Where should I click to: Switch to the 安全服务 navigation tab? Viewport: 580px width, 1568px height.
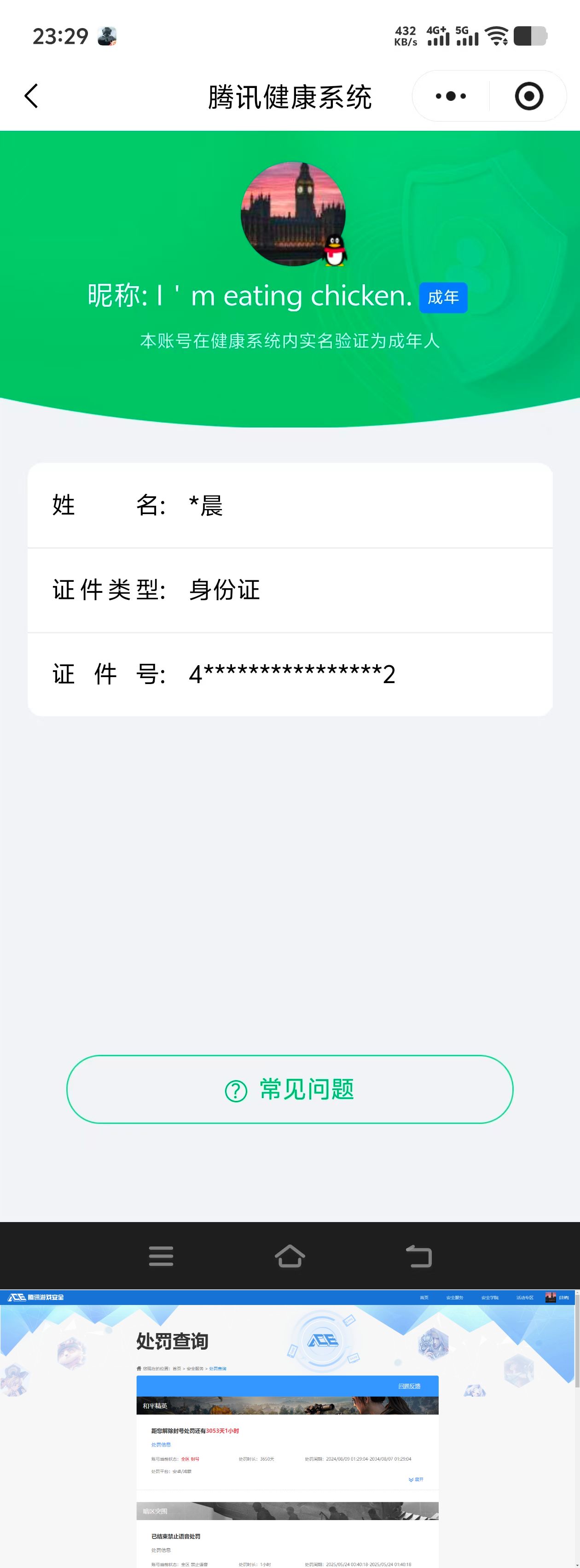(455, 1298)
